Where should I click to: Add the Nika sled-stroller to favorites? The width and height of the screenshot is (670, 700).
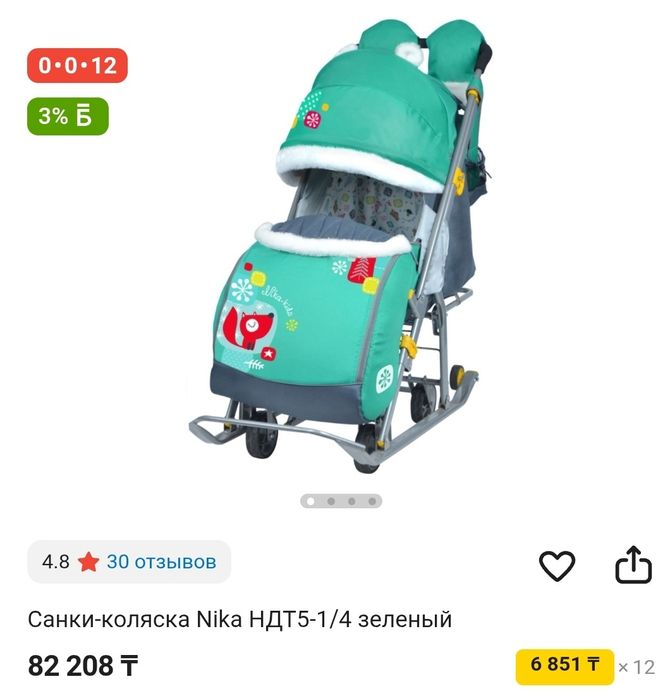(557, 566)
